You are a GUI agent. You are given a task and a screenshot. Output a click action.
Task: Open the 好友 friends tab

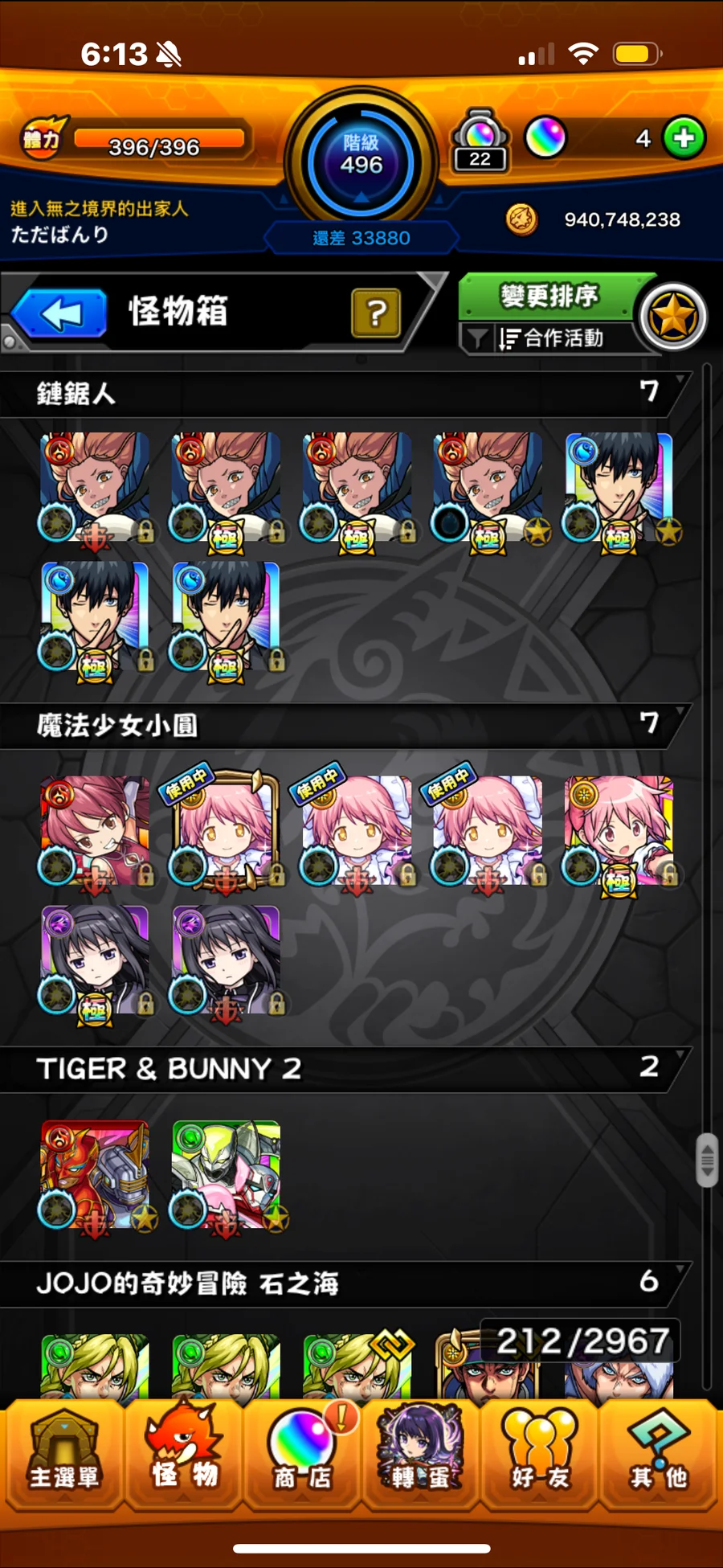(540, 1456)
